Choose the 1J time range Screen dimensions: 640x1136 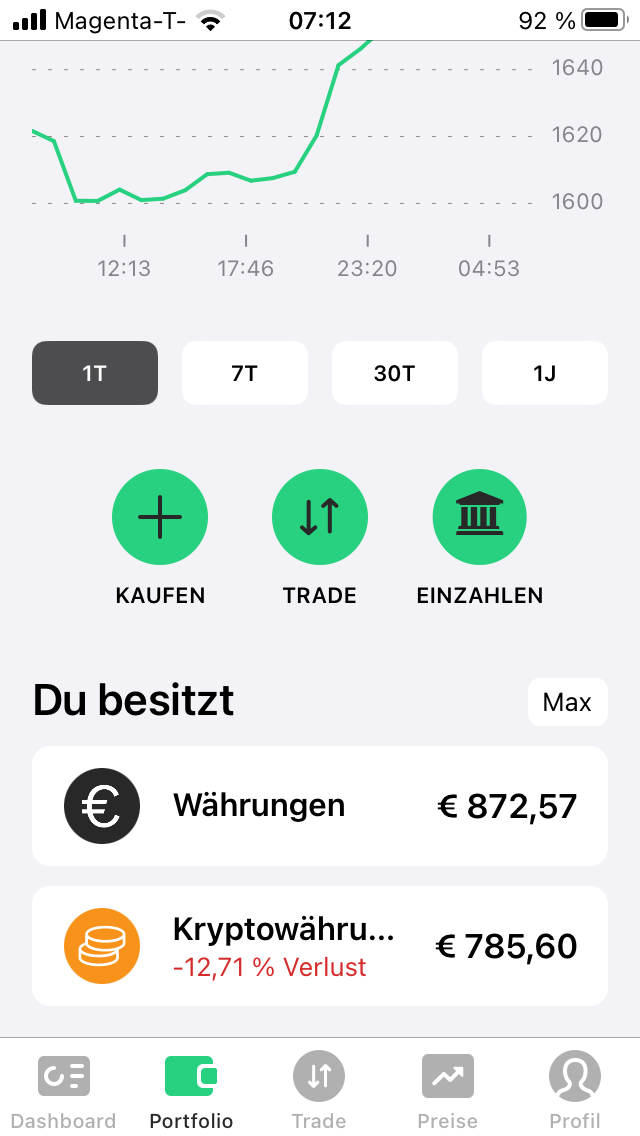pos(545,373)
